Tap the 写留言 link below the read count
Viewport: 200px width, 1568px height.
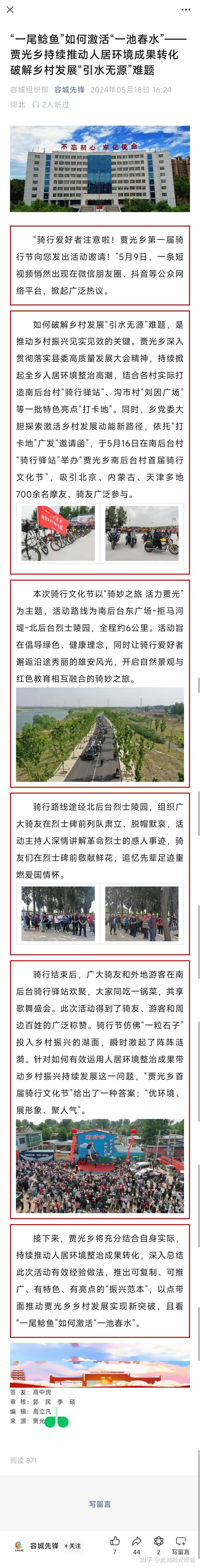click(x=100, y=1499)
